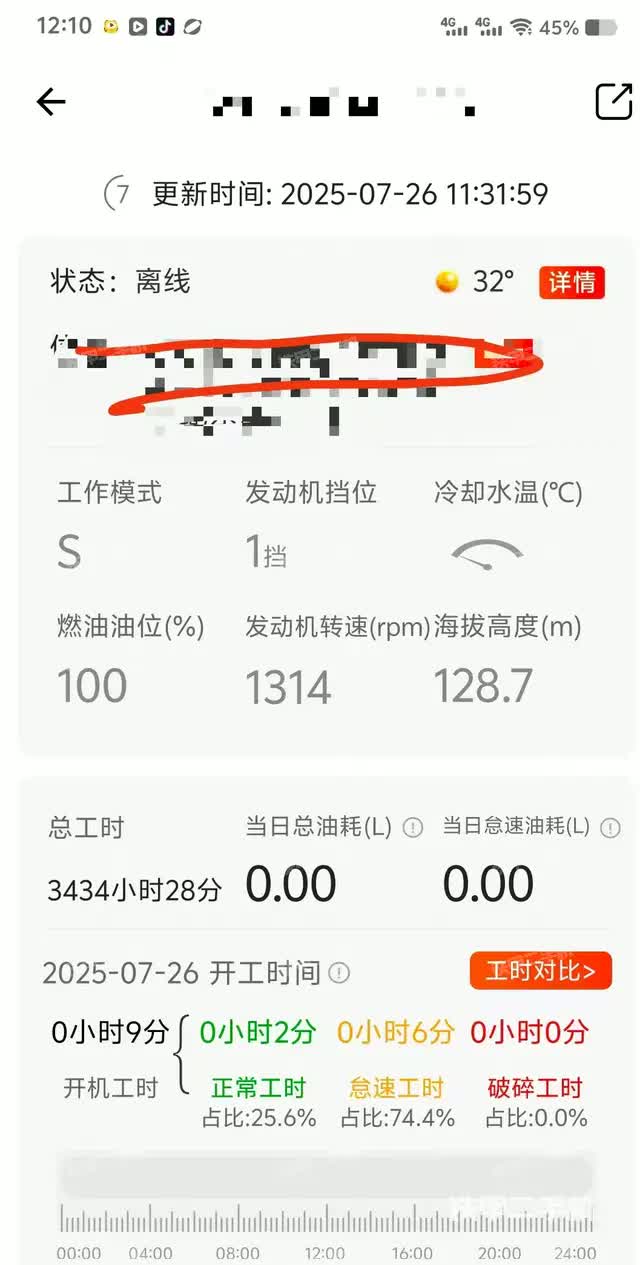Screen dimensions: 640x1265
Task: Open the 详情 details button
Action: click(x=572, y=282)
